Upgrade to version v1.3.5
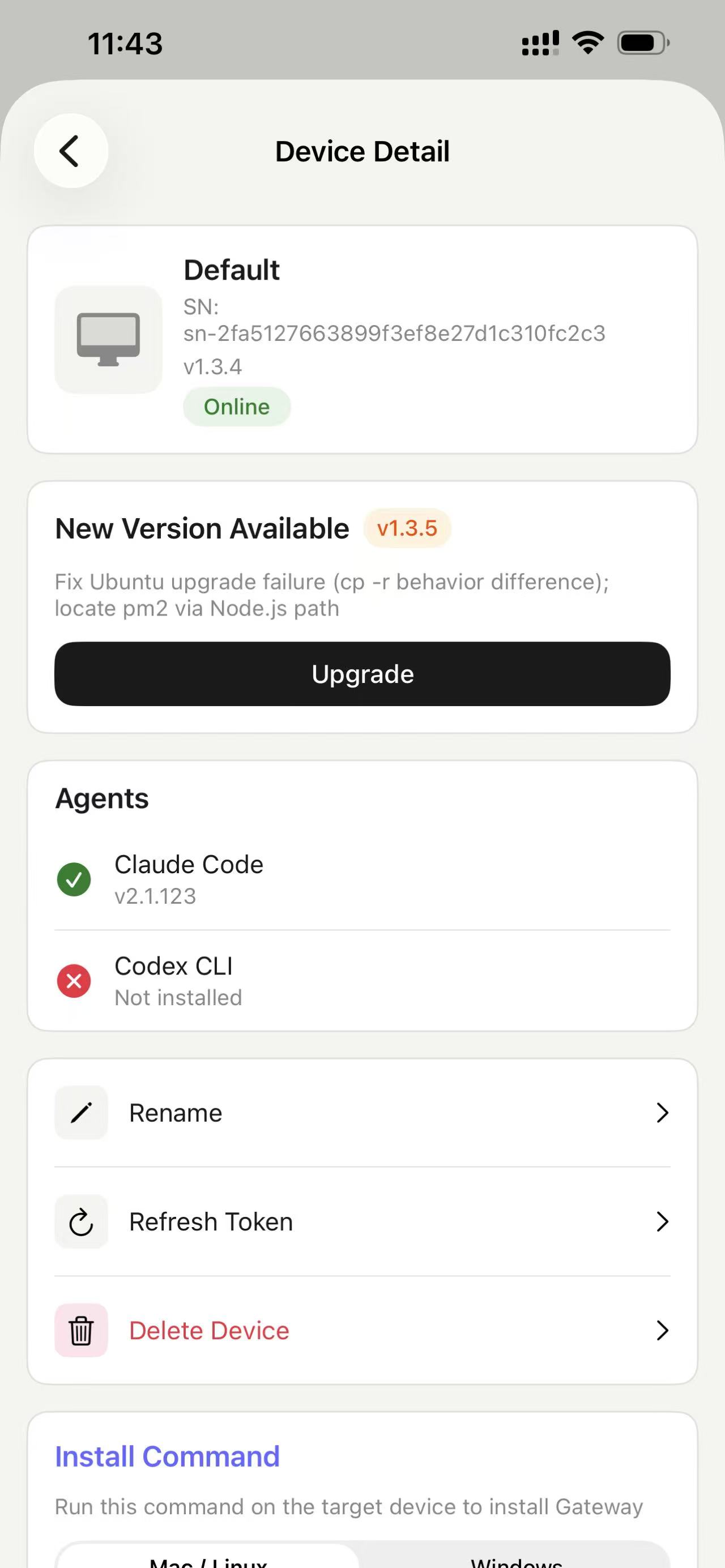Screen dimensions: 725x1568 tap(362, 674)
